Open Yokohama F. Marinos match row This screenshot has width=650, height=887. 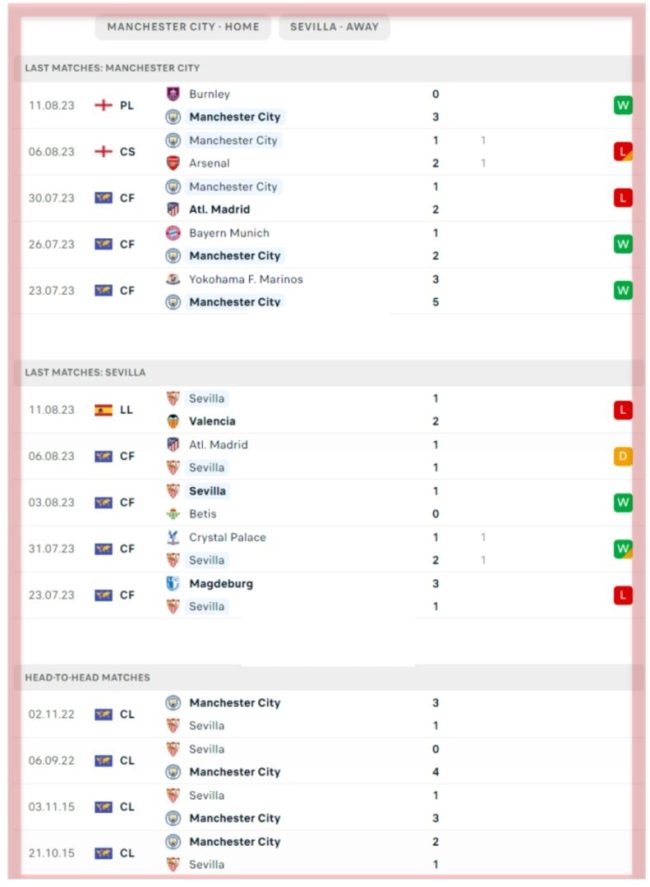tap(300, 290)
